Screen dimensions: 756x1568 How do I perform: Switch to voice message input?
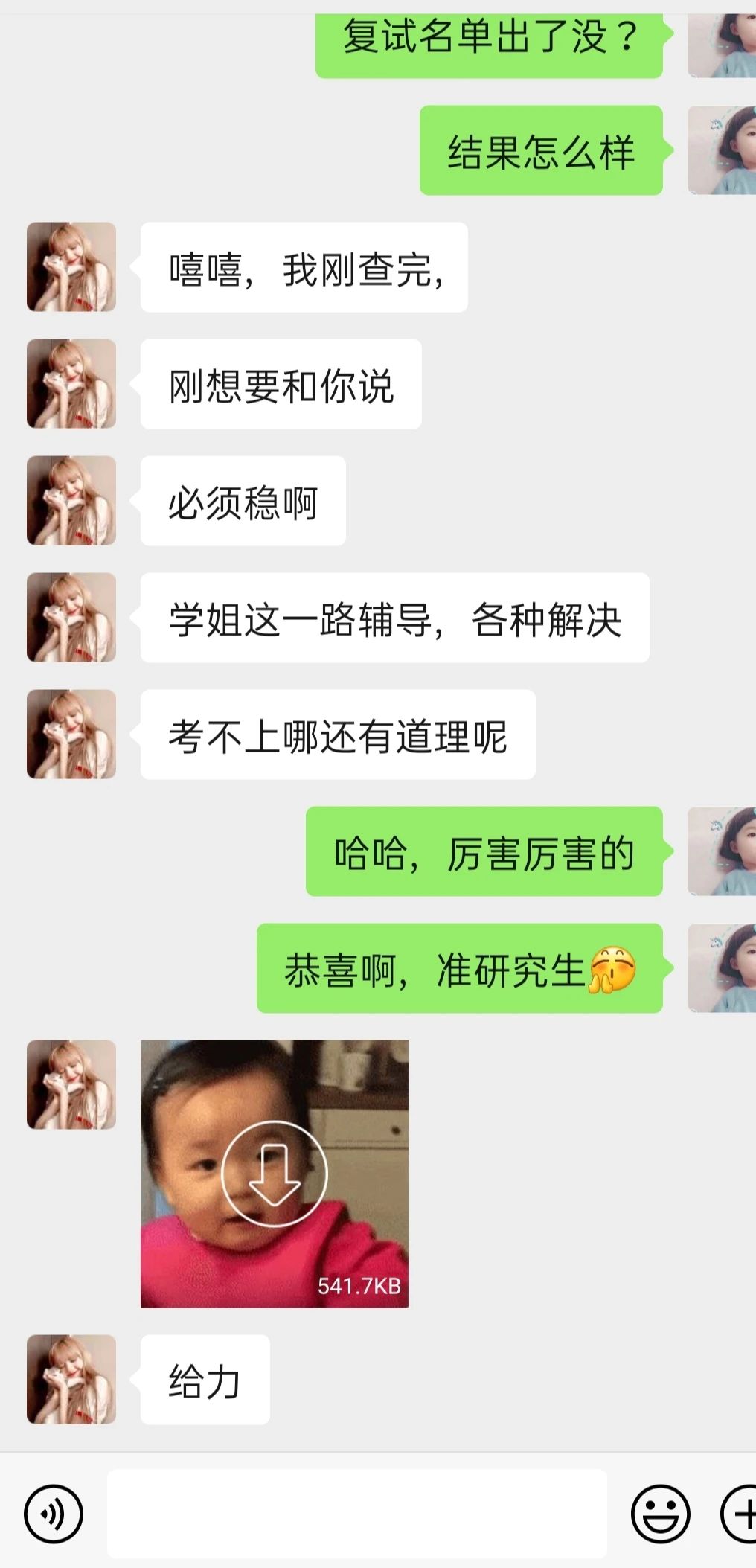[x=53, y=1514]
